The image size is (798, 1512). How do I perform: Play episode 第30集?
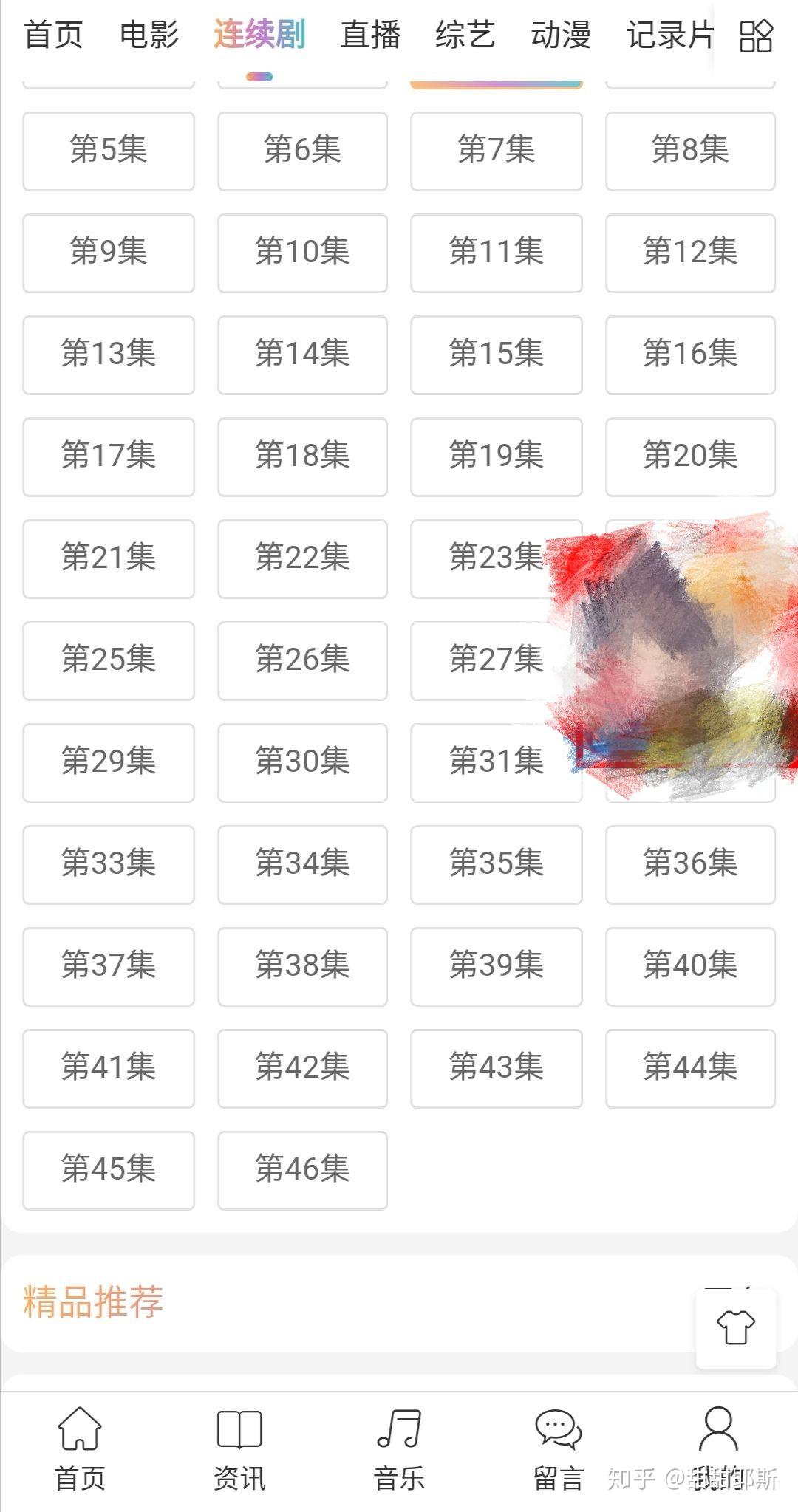tap(302, 762)
